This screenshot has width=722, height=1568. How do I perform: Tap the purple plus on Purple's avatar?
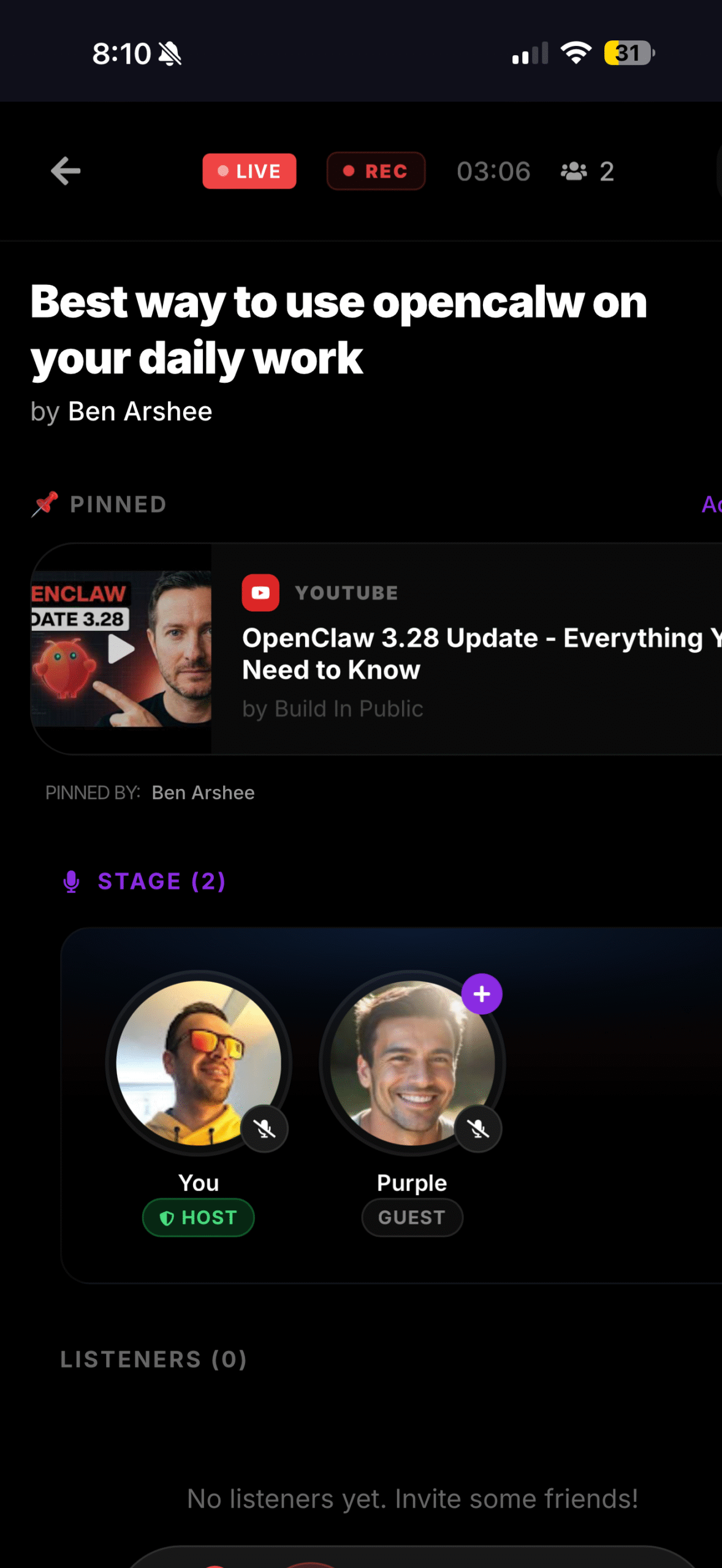pyautogui.click(x=482, y=993)
